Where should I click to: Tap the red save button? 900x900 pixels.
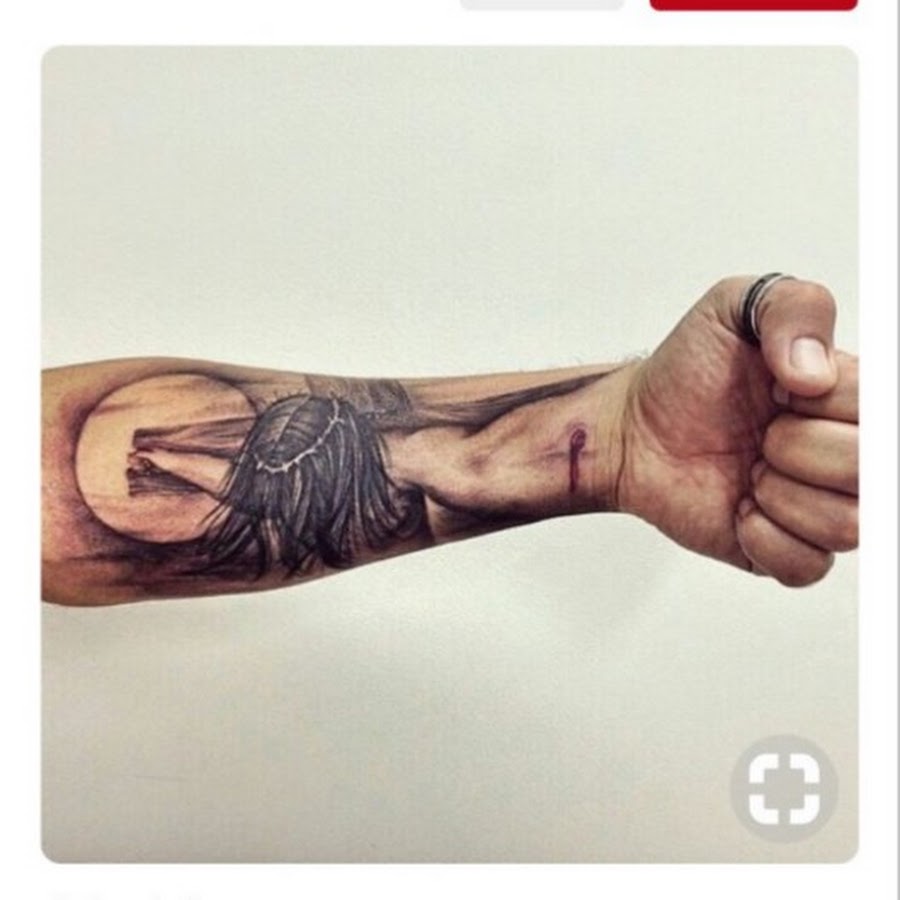tap(753, 4)
